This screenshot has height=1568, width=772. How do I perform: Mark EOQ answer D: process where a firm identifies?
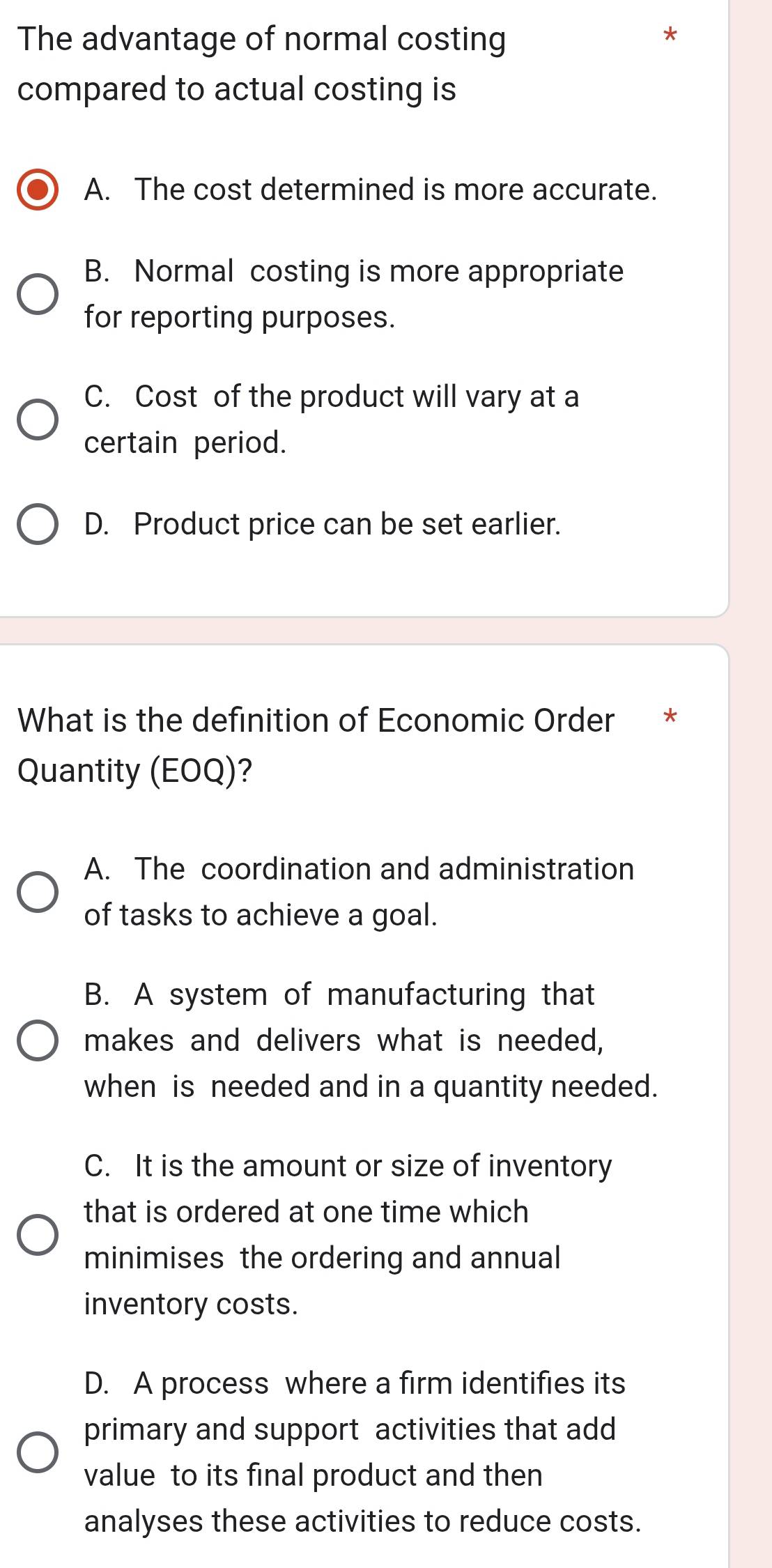(x=38, y=1452)
